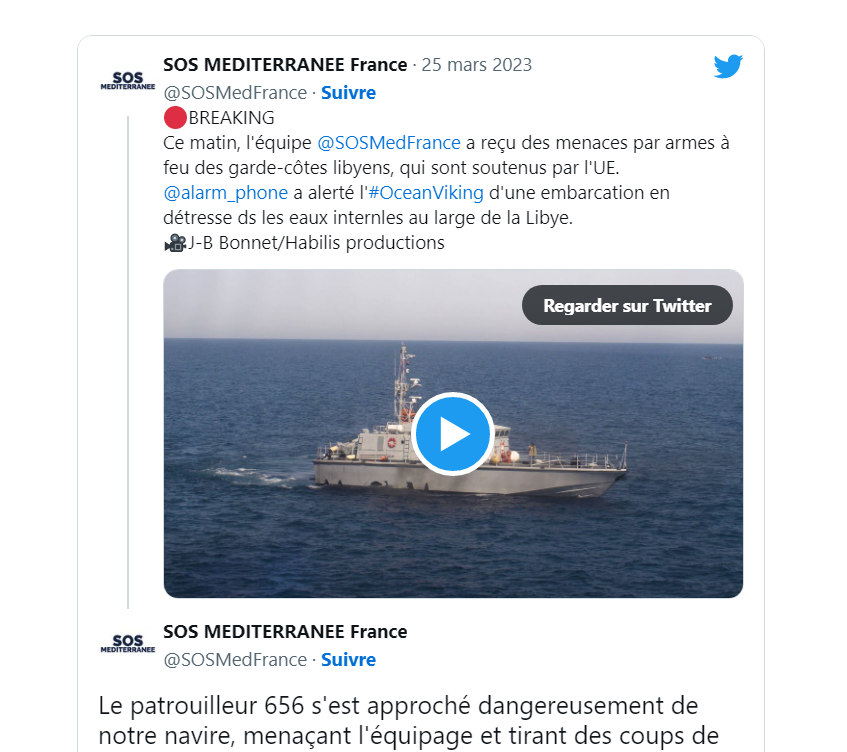
Task: Open SOS MEDITERRANEE avatar of the first tweet
Action: pyautogui.click(x=128, y=79)
